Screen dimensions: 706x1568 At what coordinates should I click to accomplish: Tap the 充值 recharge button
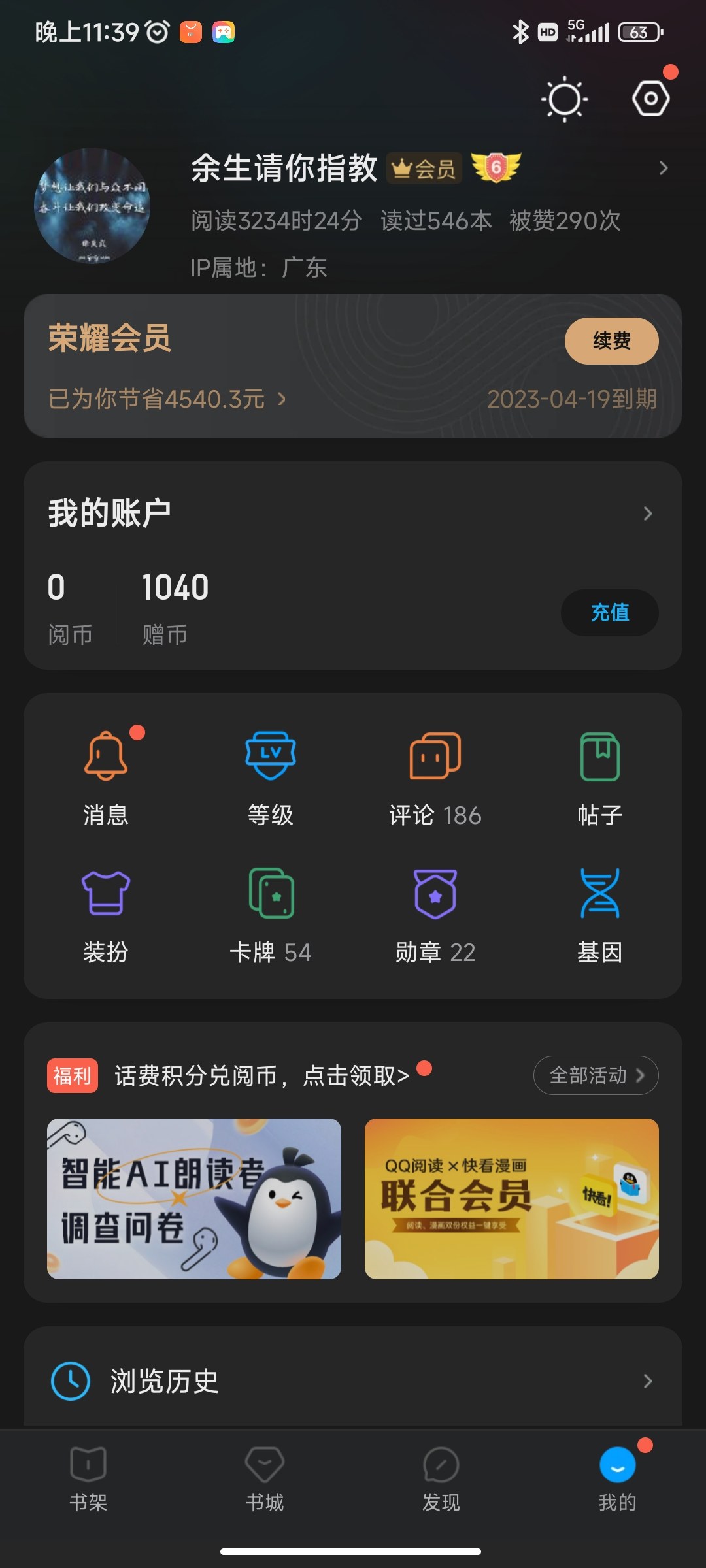click(x=609, y=612)
